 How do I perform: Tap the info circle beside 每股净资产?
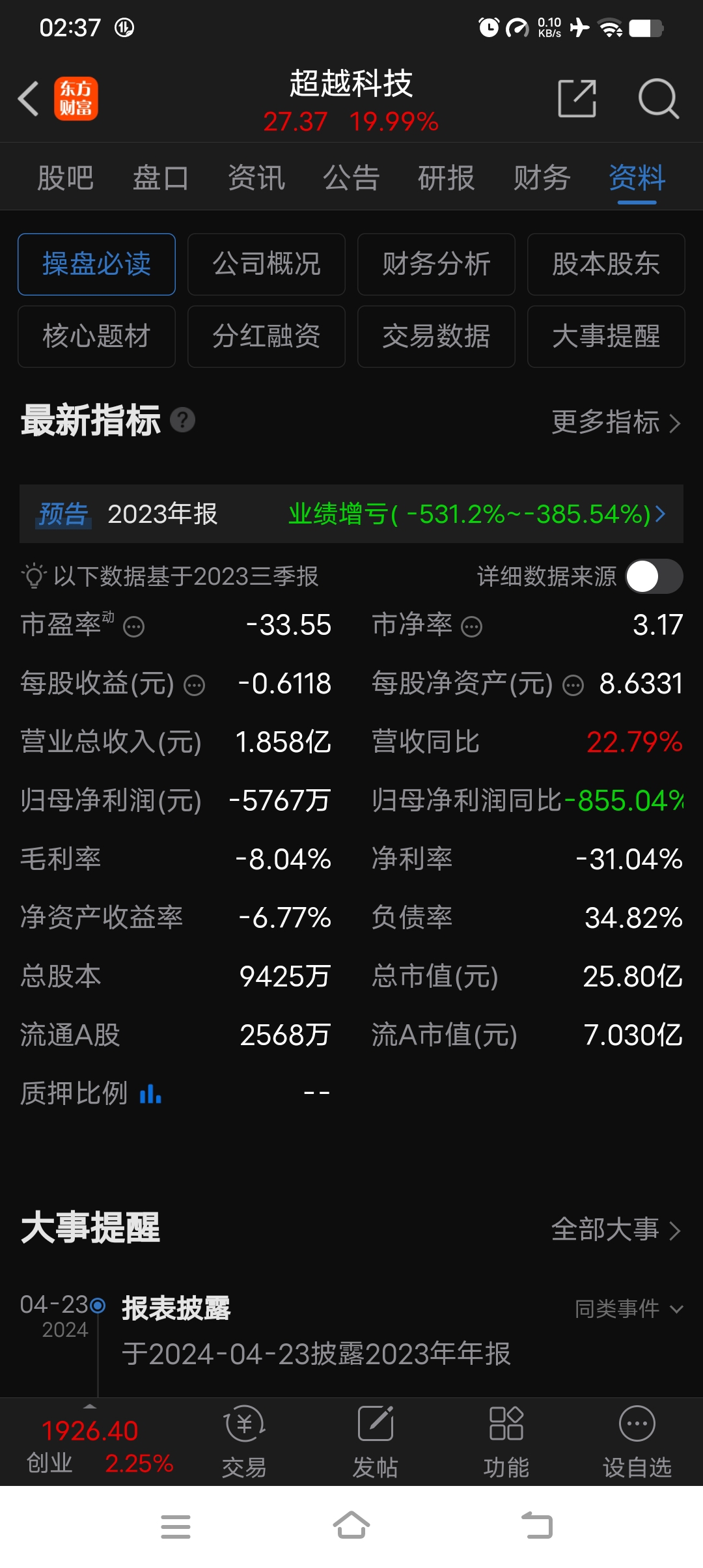click(572, 685)
